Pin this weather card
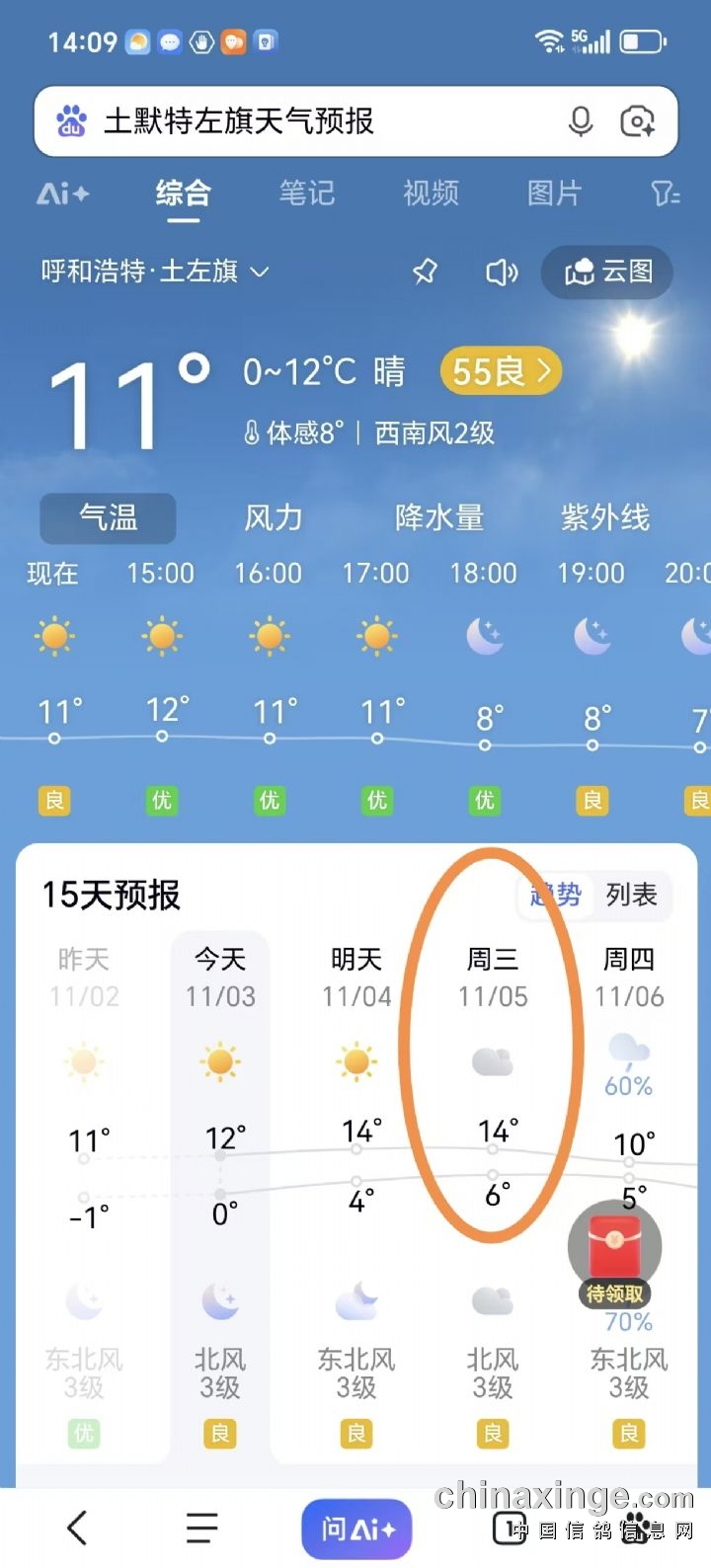Image resolution: width=711 pixels, height=1568 pixels. pyautogui.click(x=425, y=272)
